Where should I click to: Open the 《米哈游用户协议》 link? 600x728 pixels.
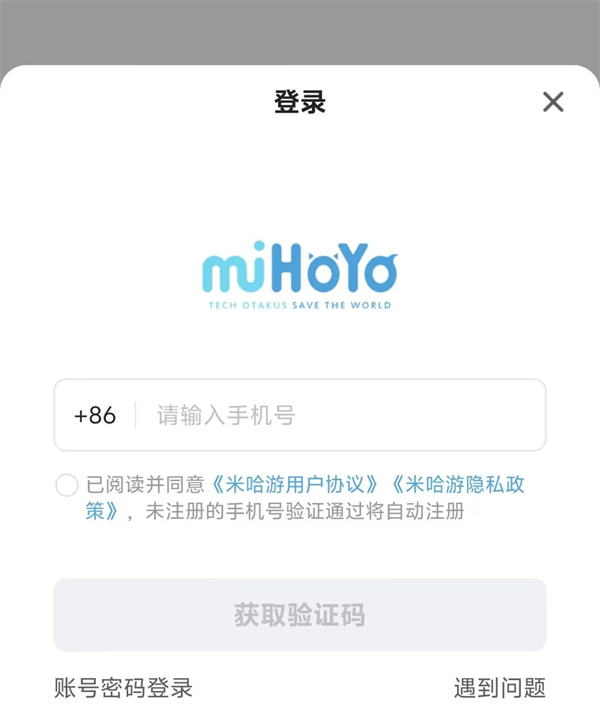point(298,485)
